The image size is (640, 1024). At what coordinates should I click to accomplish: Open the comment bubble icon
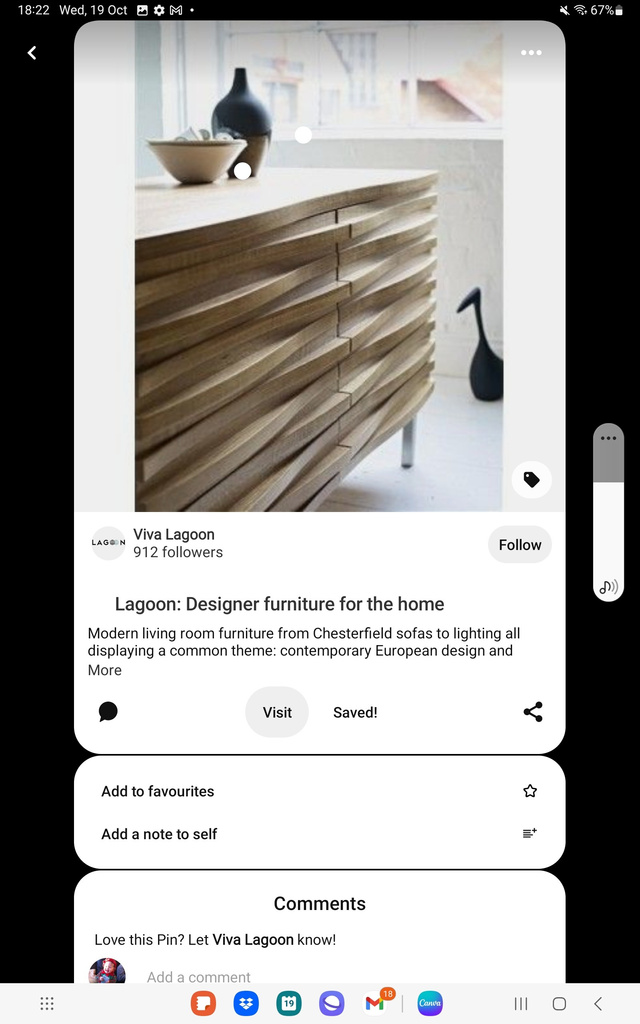click(x=109, y=712)
